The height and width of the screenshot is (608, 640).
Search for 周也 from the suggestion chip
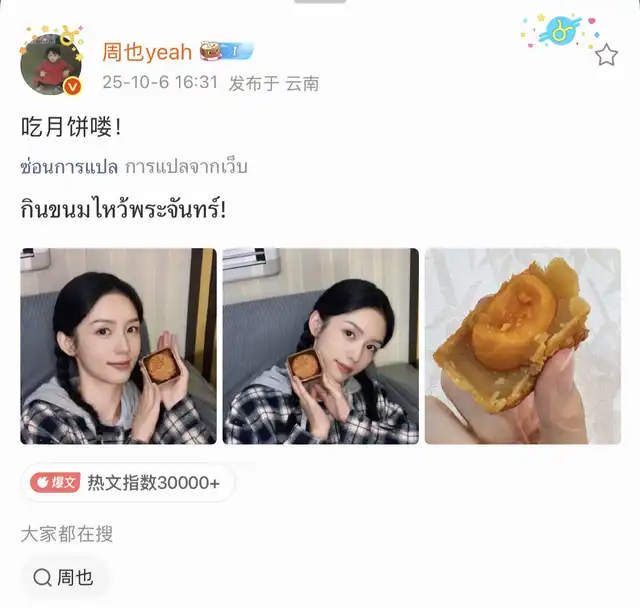(x=64, y=577)
